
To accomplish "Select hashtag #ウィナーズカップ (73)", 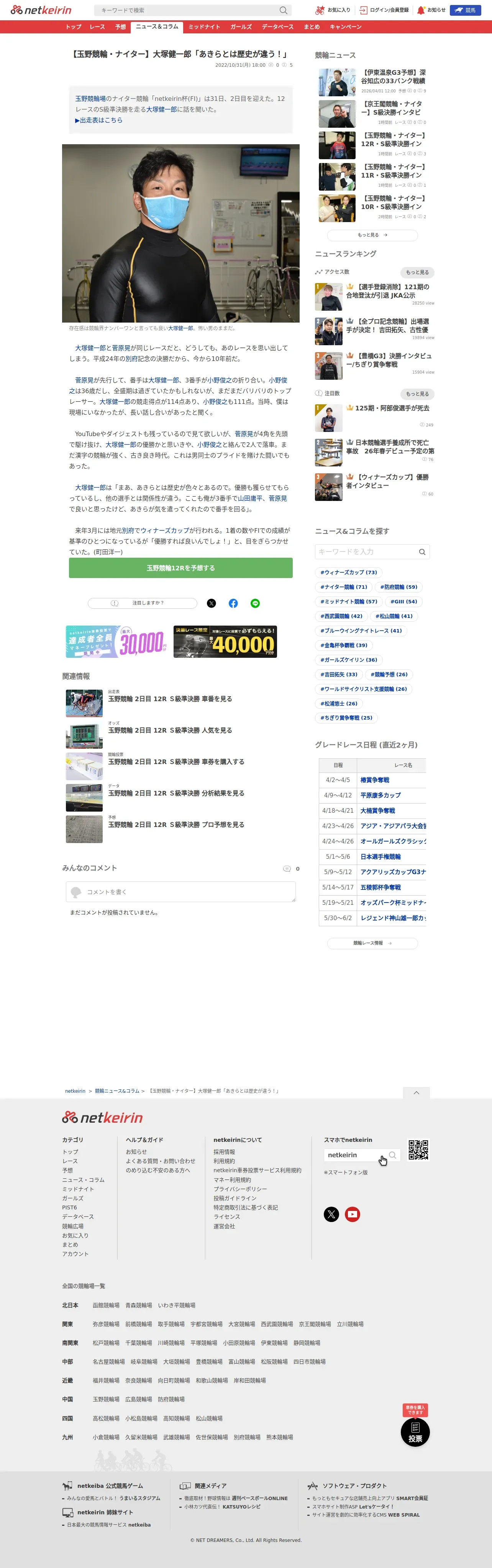I will [x=348, y=572].
